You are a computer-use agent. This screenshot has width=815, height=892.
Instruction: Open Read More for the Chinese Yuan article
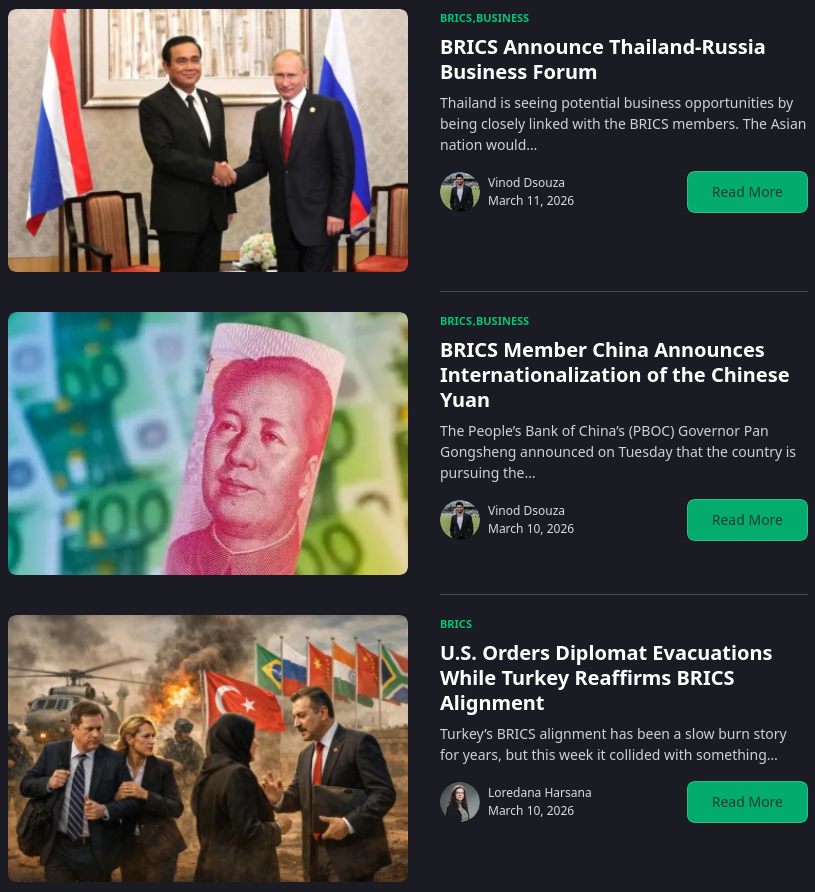click(x=747, y=520)
